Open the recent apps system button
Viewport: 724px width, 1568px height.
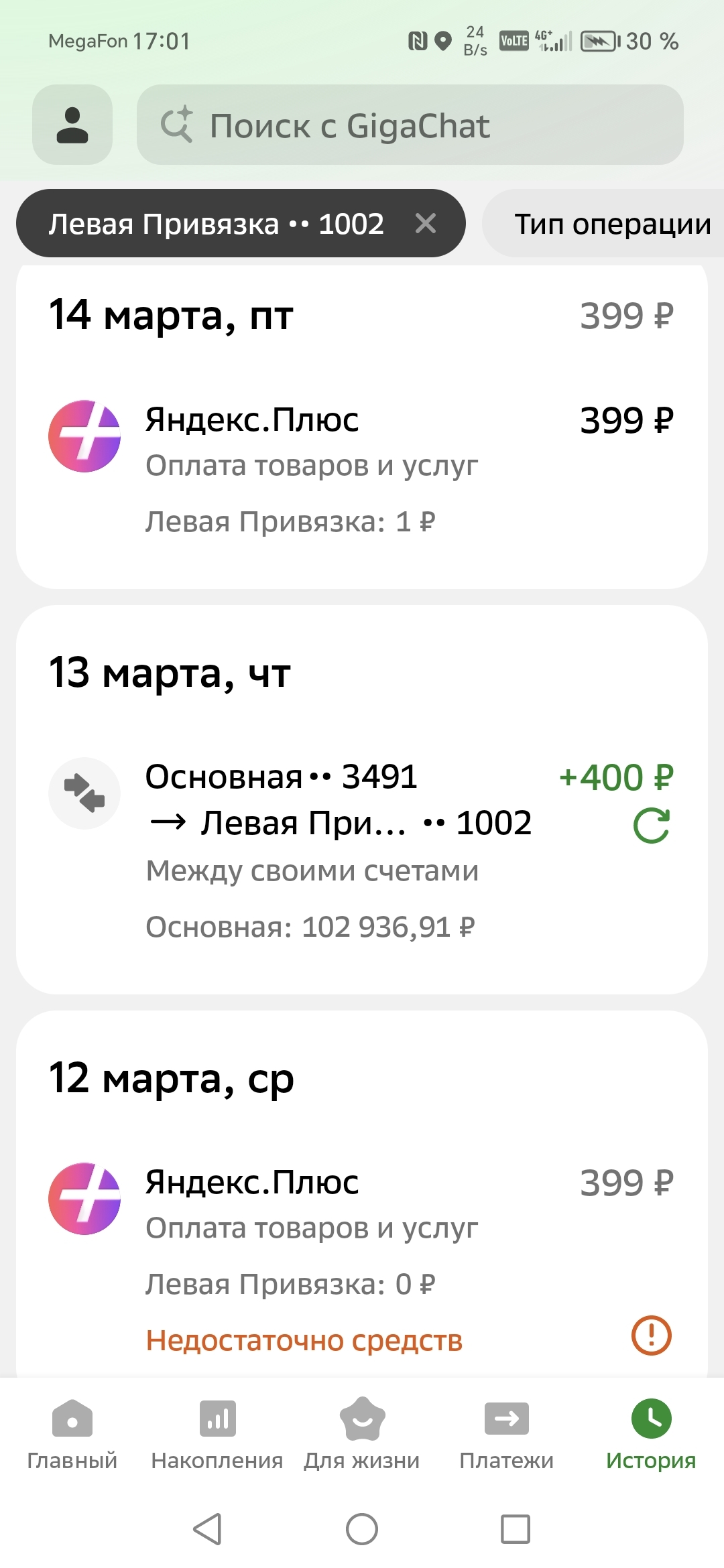click(516, 1529)
